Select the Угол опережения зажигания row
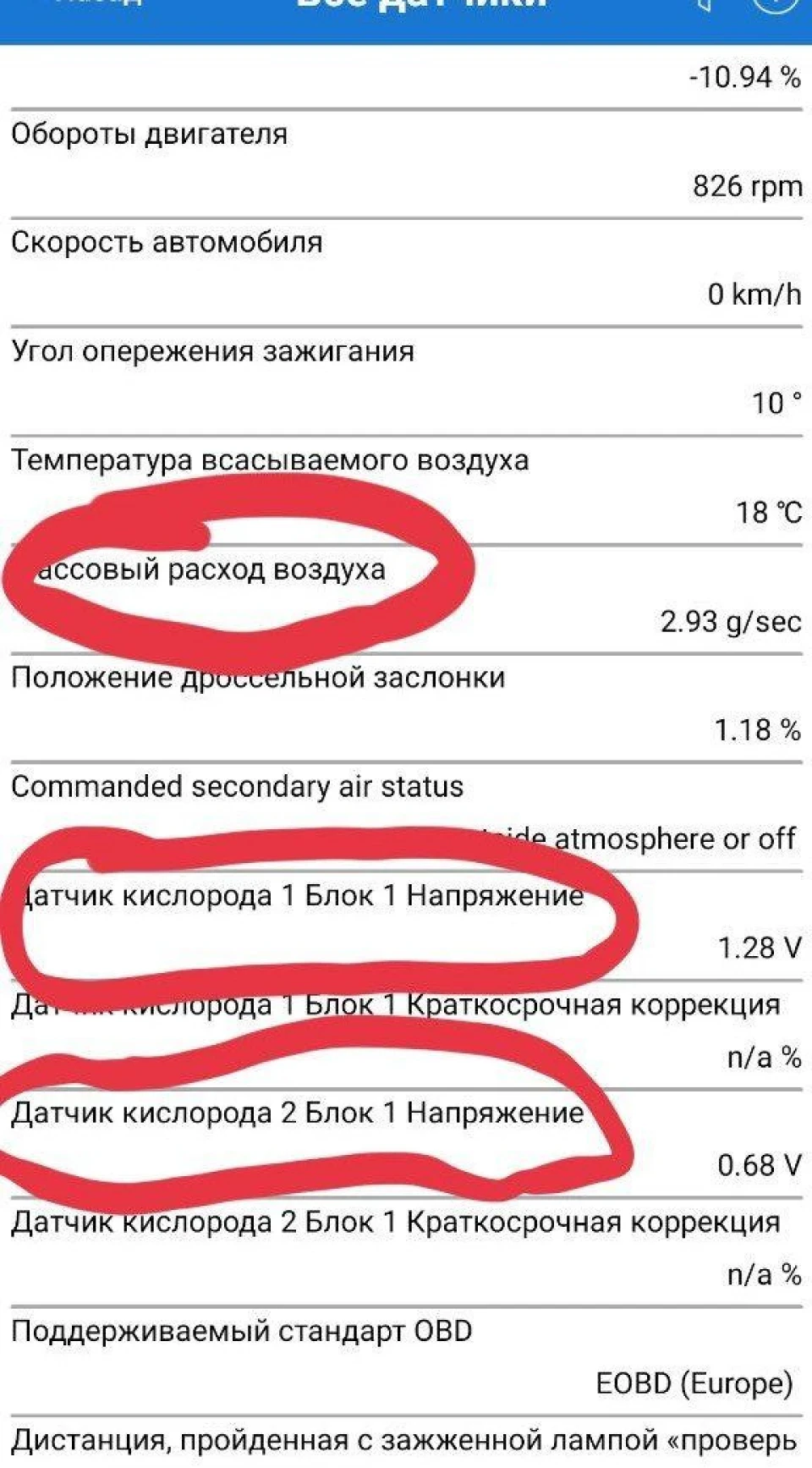The image size is (812, 1468). pyautogui.click(x=406, y=382)
